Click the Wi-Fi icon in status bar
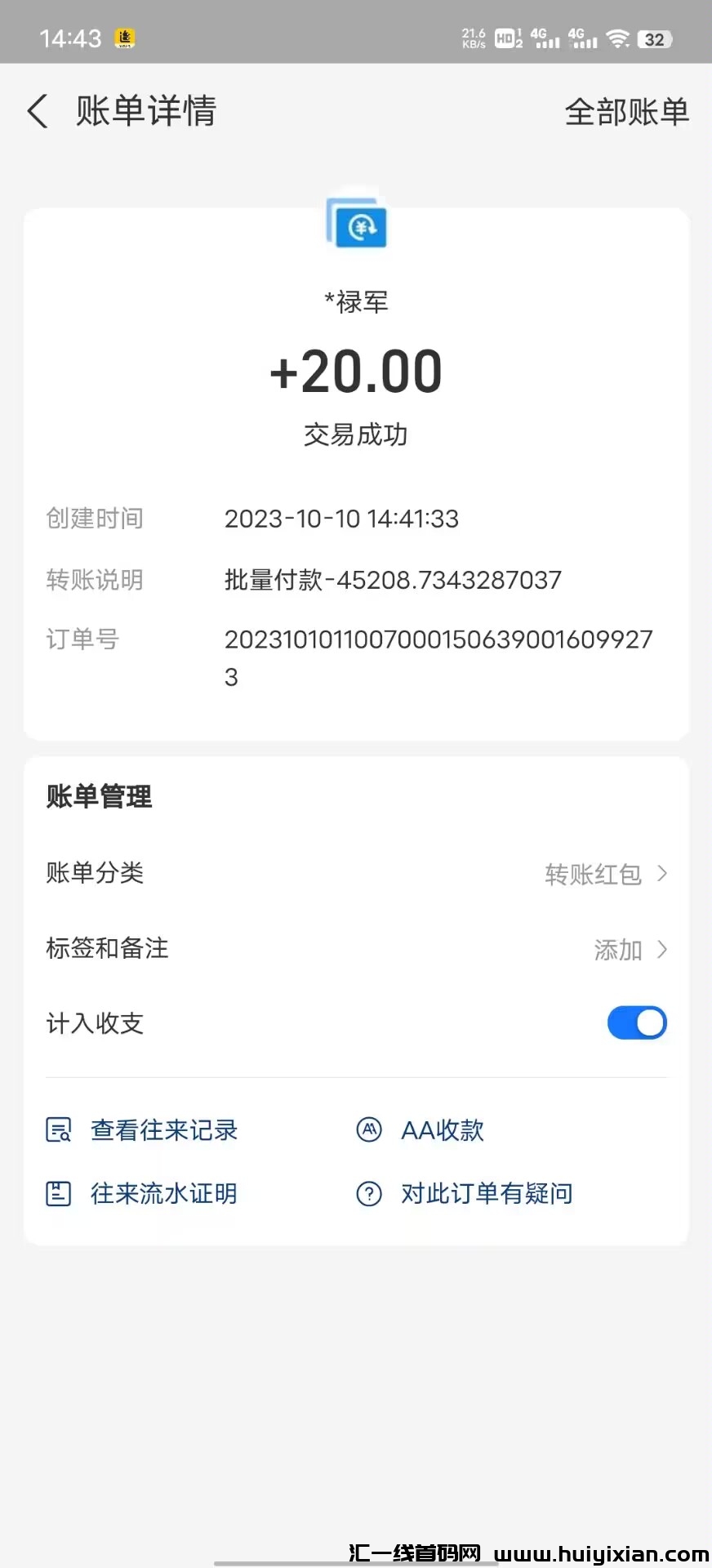This screenshot has height=1568, width=712. (616, 37)
